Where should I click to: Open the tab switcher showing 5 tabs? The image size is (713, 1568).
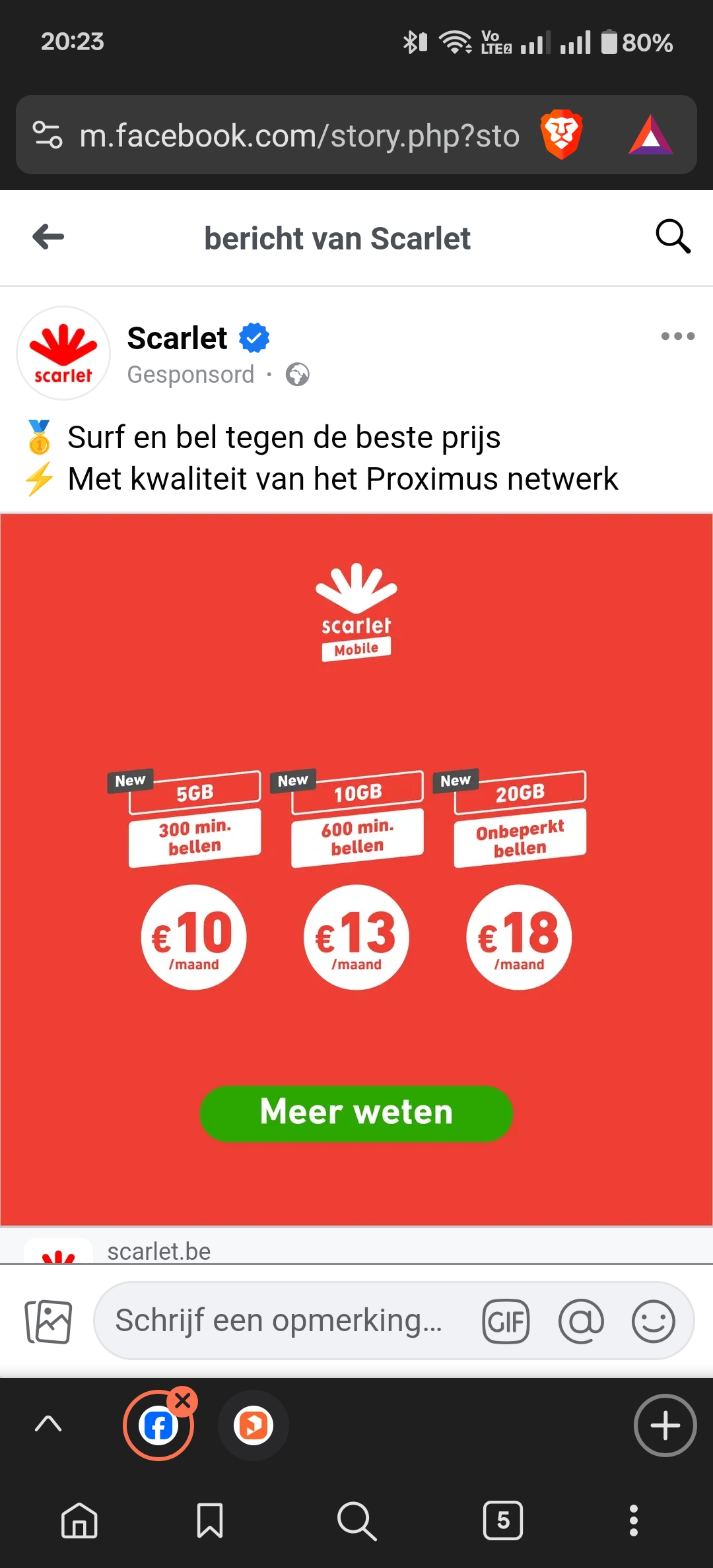(x=503, y=1520)
